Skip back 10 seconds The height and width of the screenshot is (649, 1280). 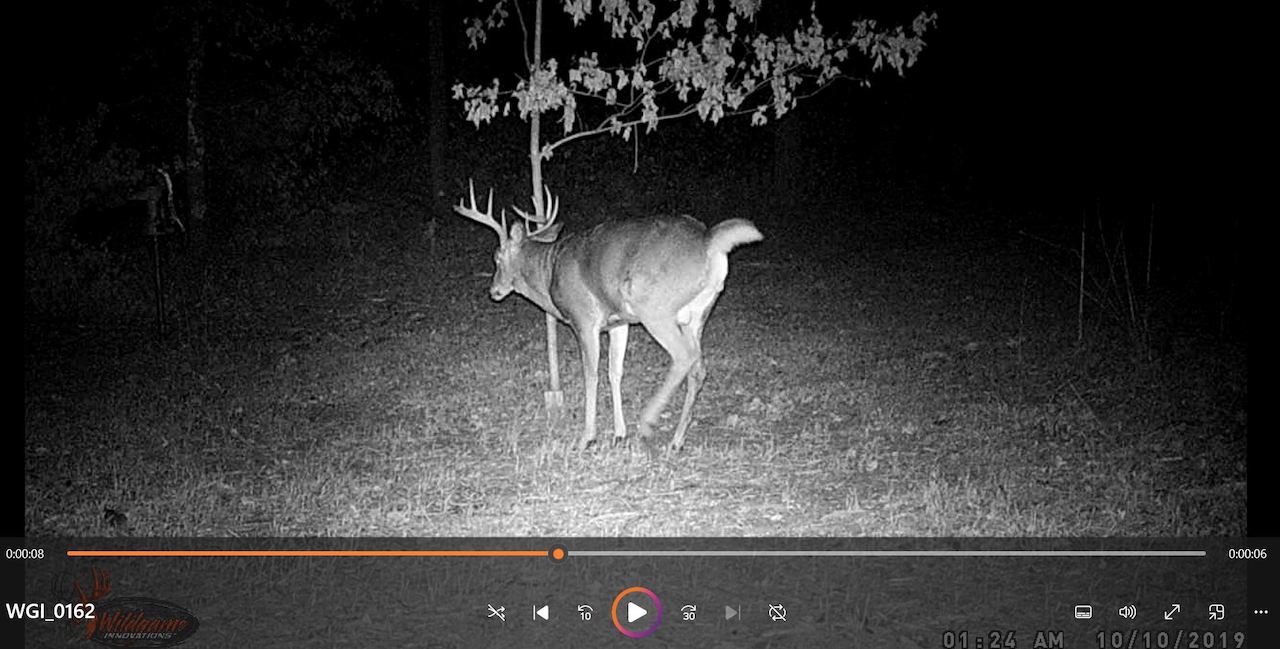point(585,612)
